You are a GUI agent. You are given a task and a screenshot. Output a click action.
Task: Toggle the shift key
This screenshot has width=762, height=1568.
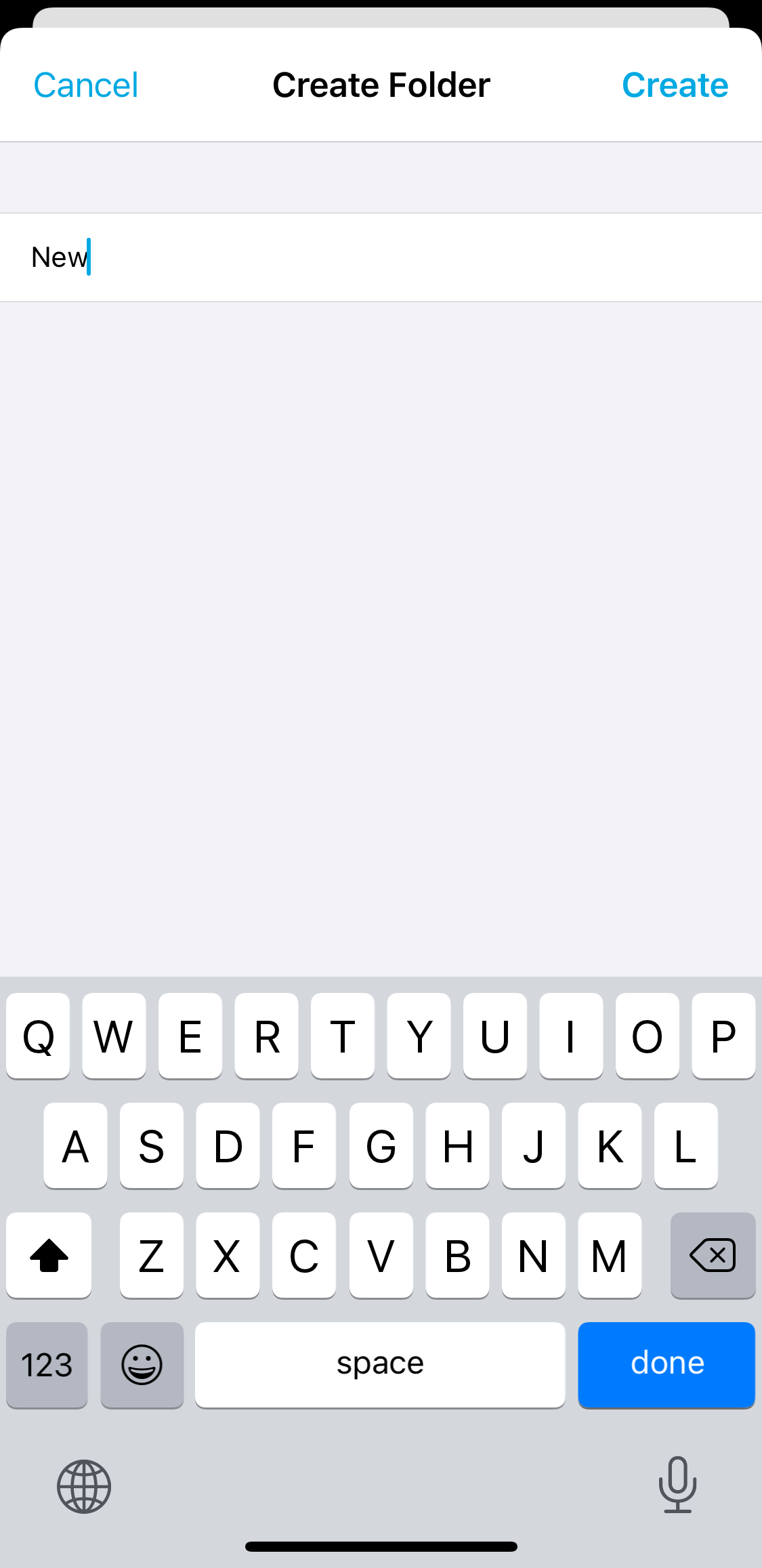coord(49,1255)
